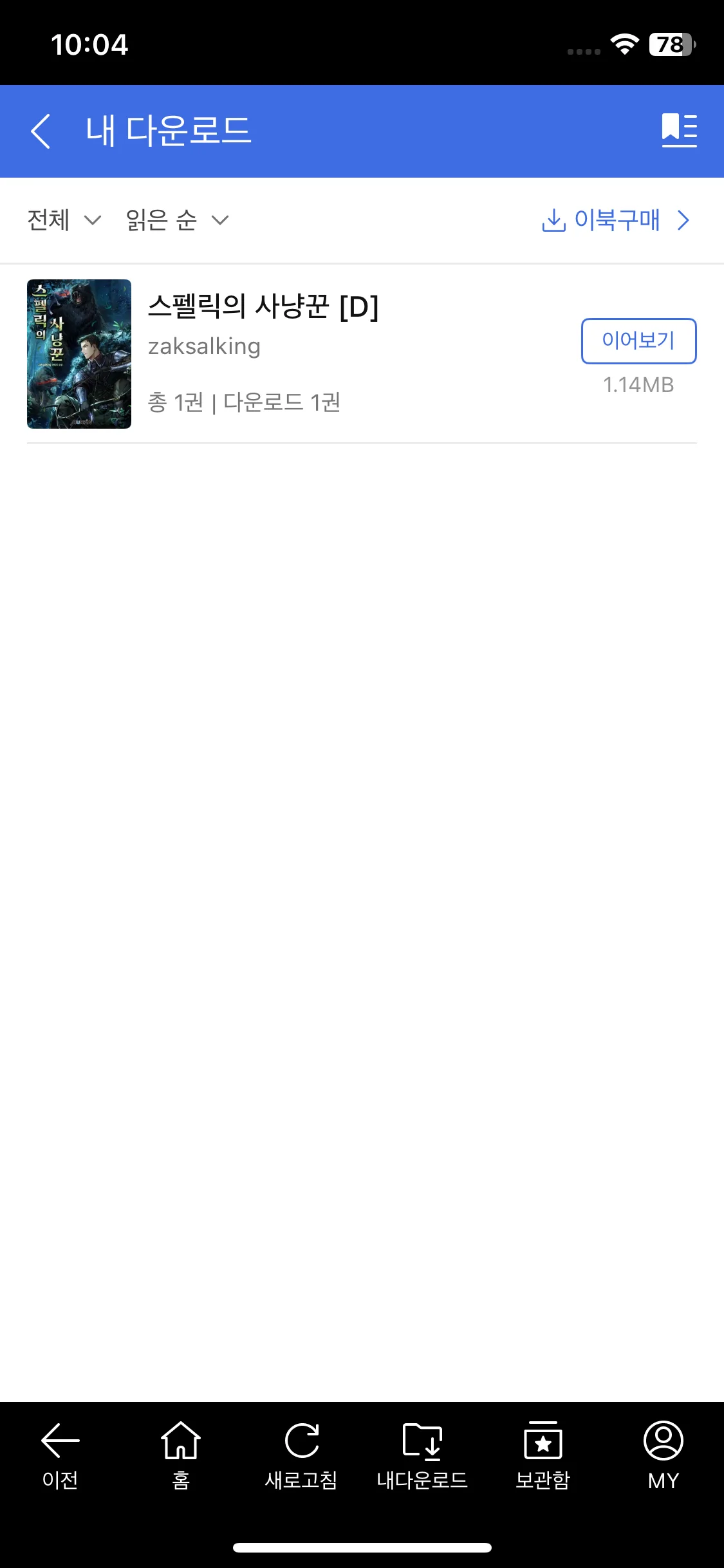Tap 이전 in the bottom bar
The image size is (724, 1568).
[60, 1456]
